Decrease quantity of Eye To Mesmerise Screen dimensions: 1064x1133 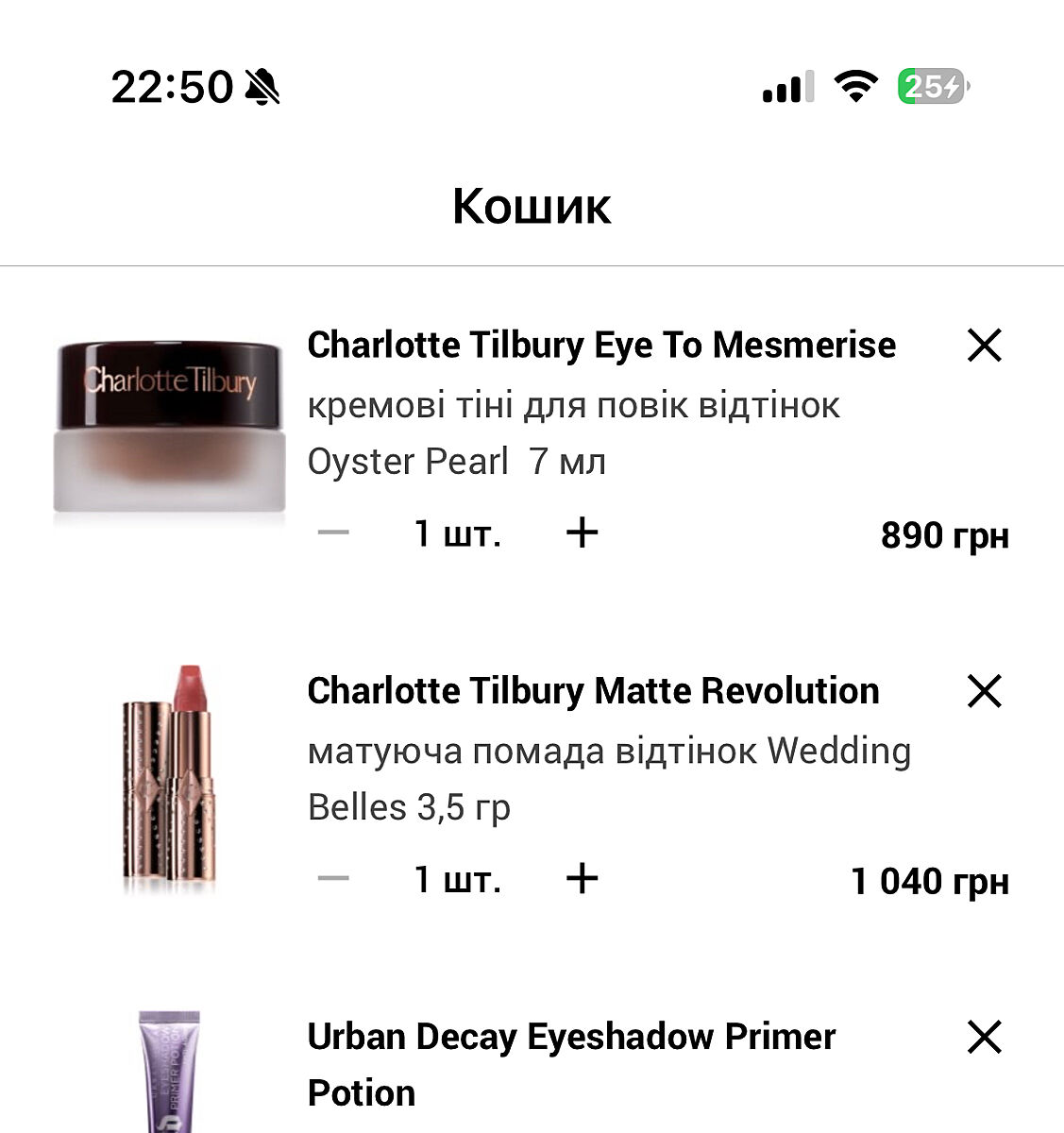[333, 533]
